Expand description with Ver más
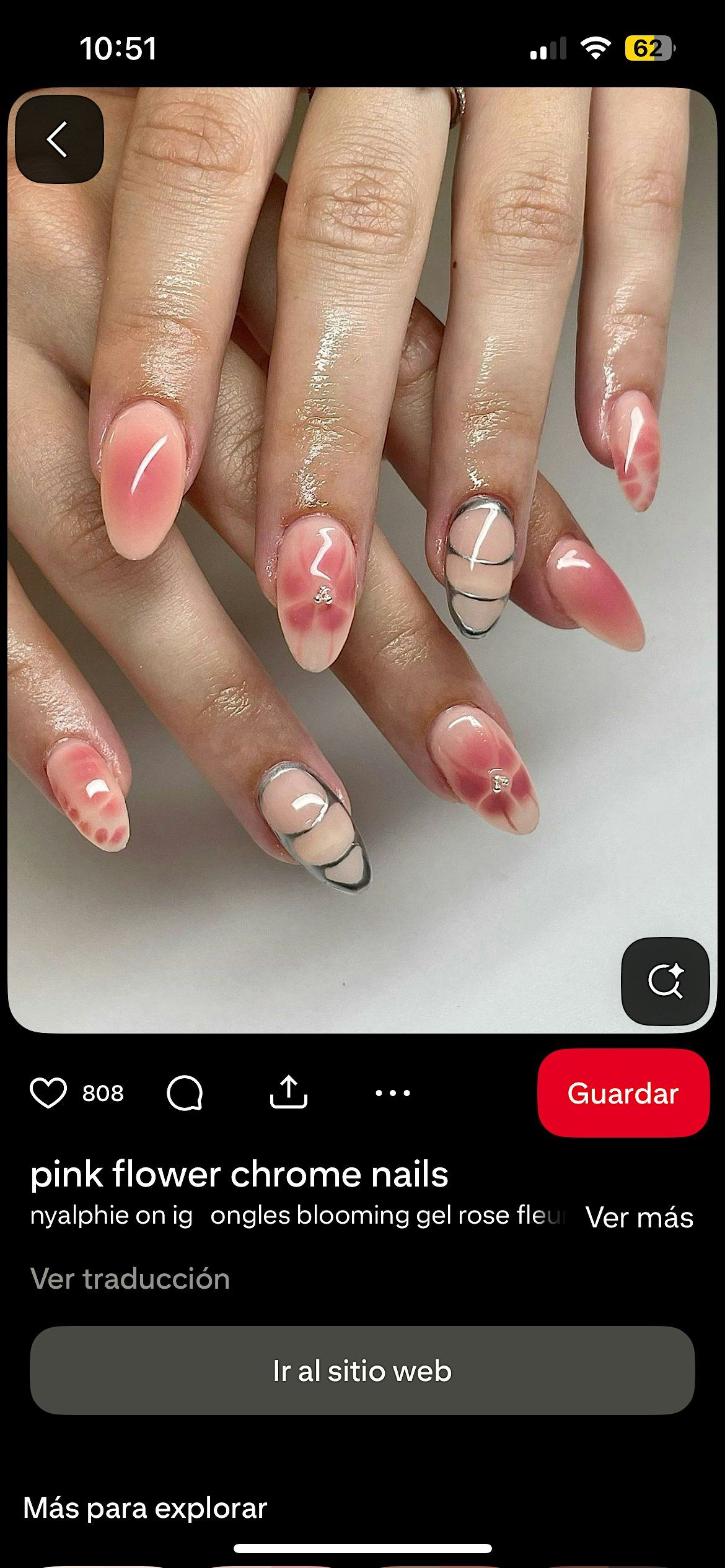The image size is (725, 1568). tap(639, 1217)
